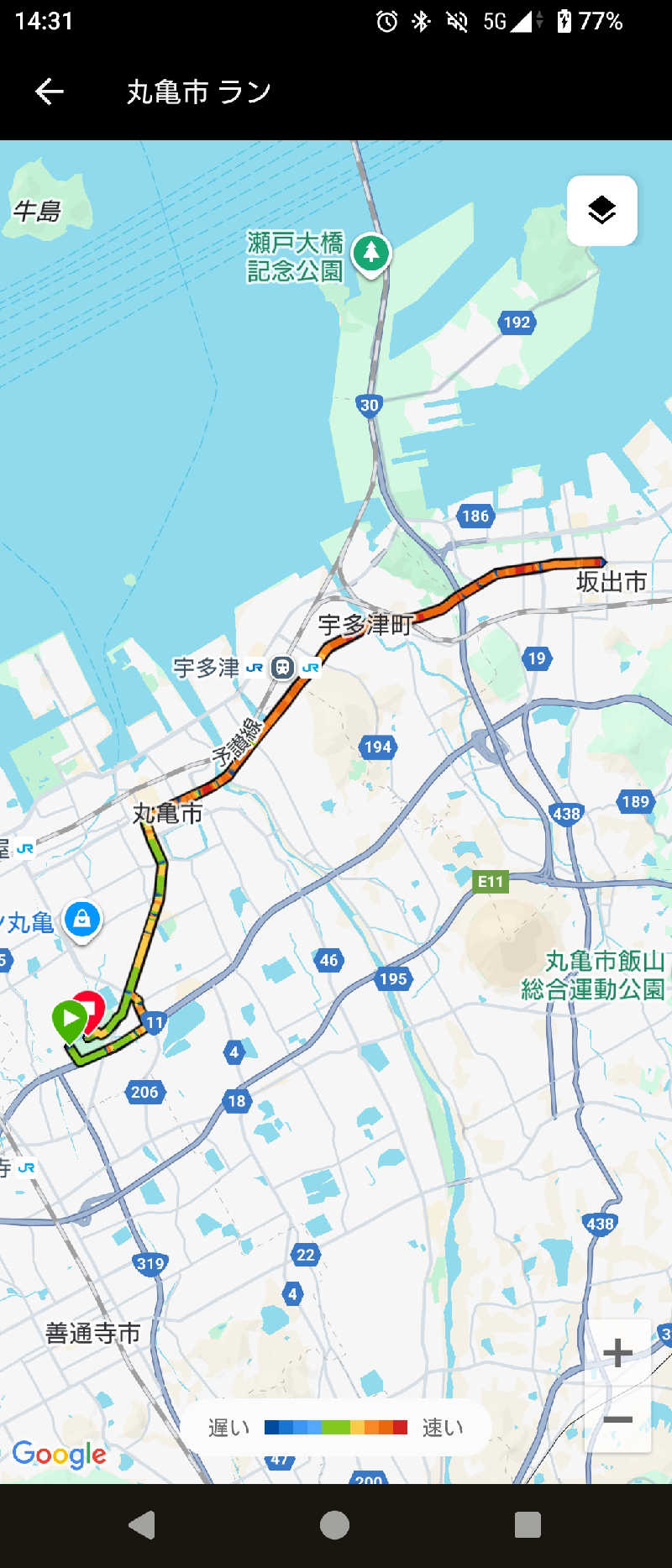Image resolution: width=672 pixels, height=1568 pixels.
Task: Open recent apps with the square button
Action: pos(527,1524)
